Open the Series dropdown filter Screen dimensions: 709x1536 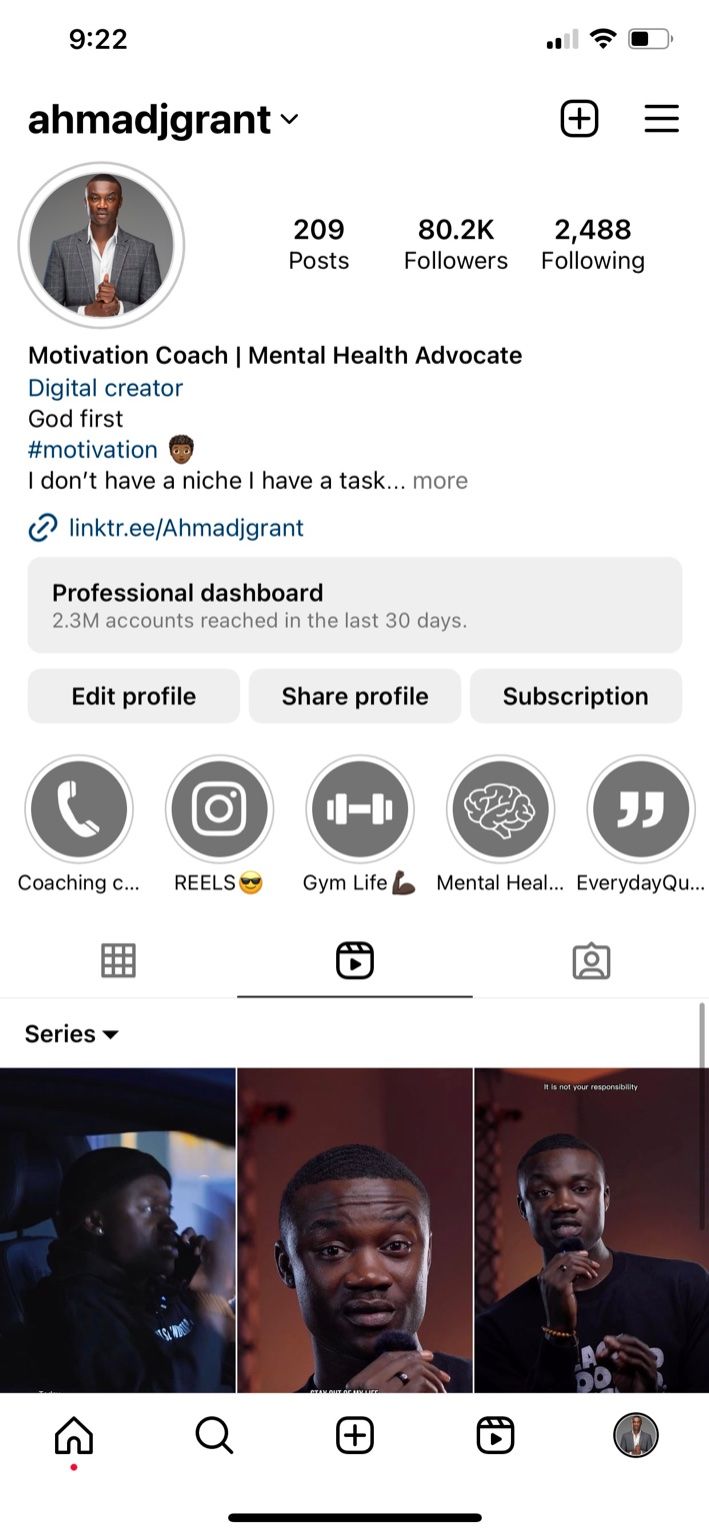pyautogui.click(x=72, y=1034)
